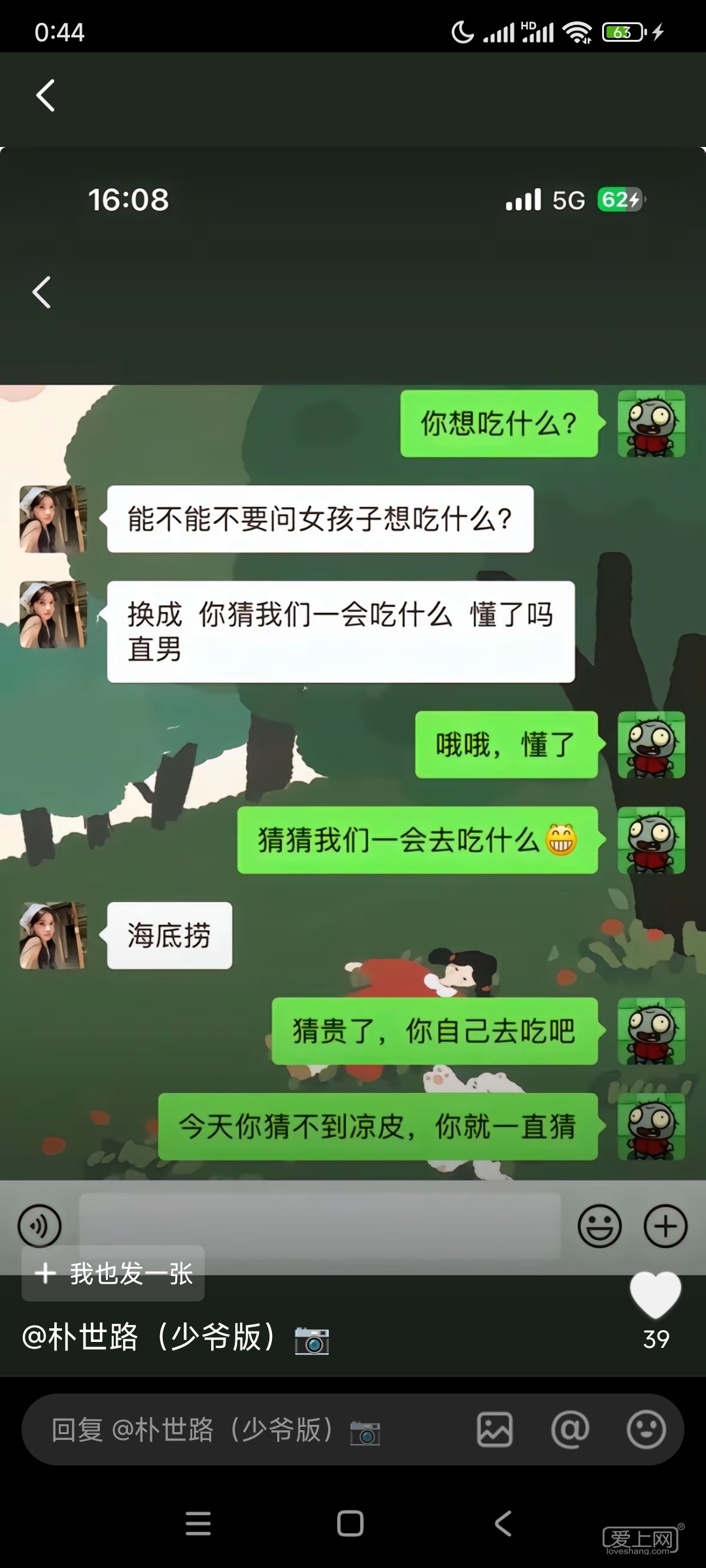Viewport: 706px width, 1568px height.
Task: Mention someone with the @ icon
Action: [570, 1429]
